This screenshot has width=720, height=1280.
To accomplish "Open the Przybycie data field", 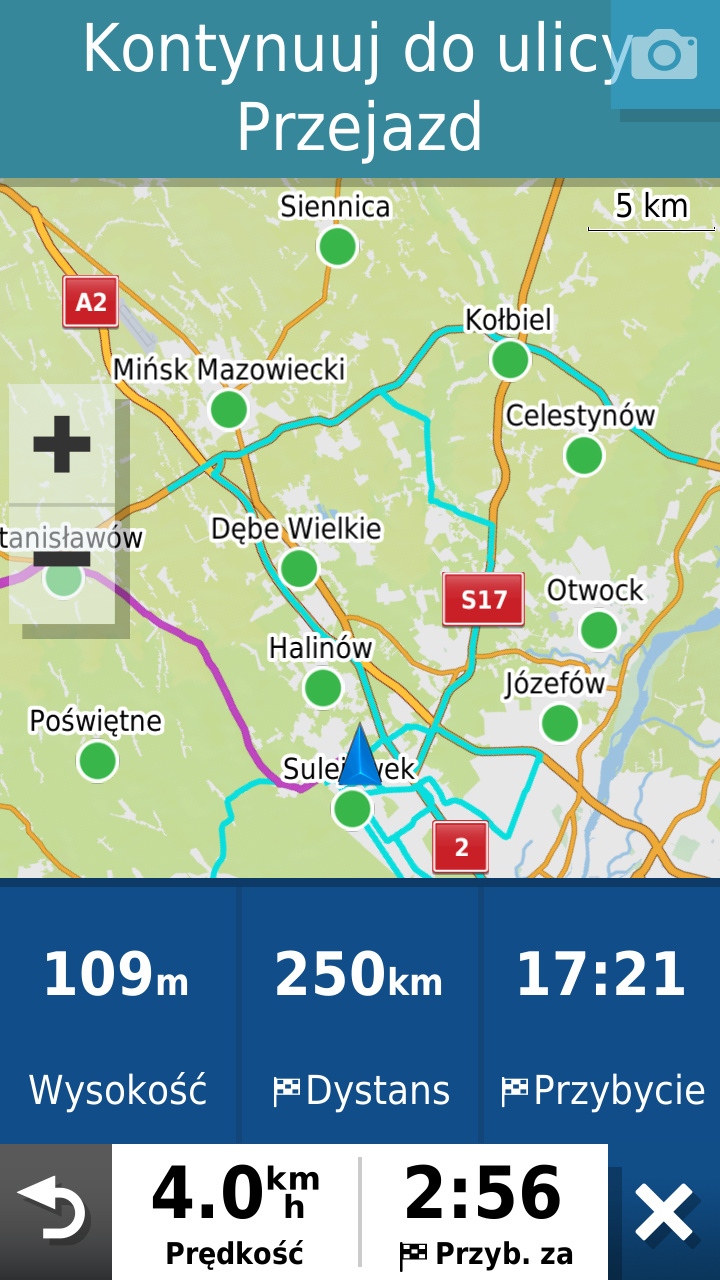I will click(602, 1012).
